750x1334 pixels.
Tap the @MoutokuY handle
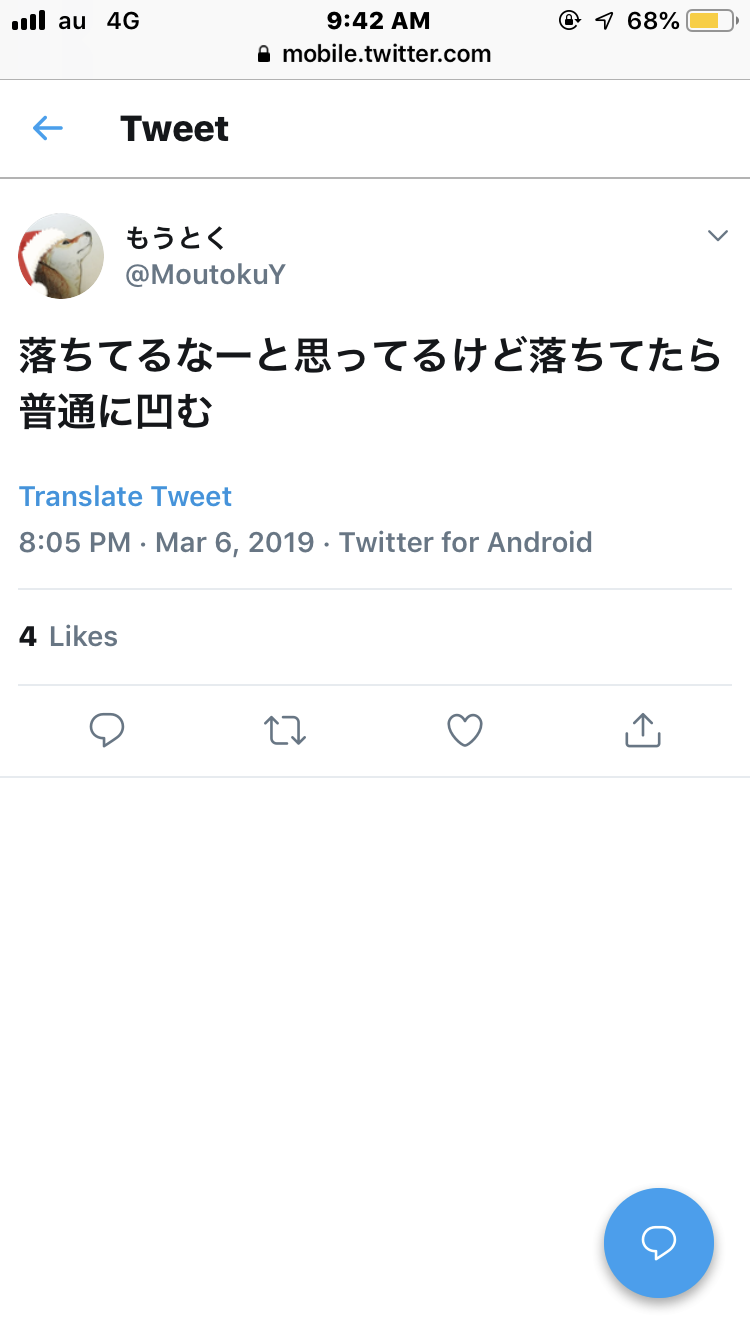pyautogui.click(x=205, y=275)
